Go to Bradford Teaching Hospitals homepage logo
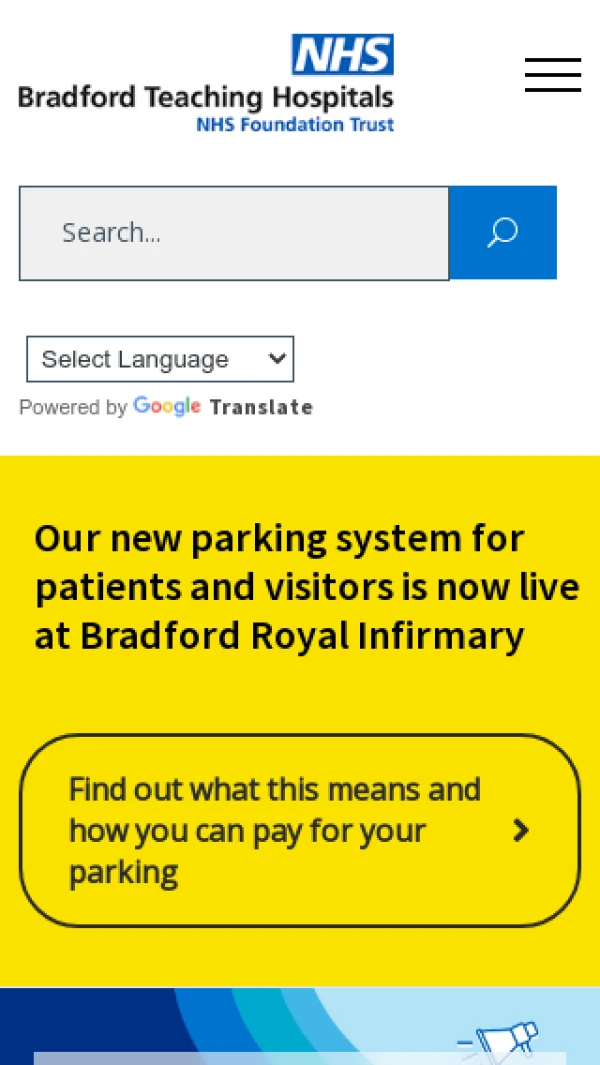The width and height of the screenshot is (600, 1065). (x=206, y=85)
